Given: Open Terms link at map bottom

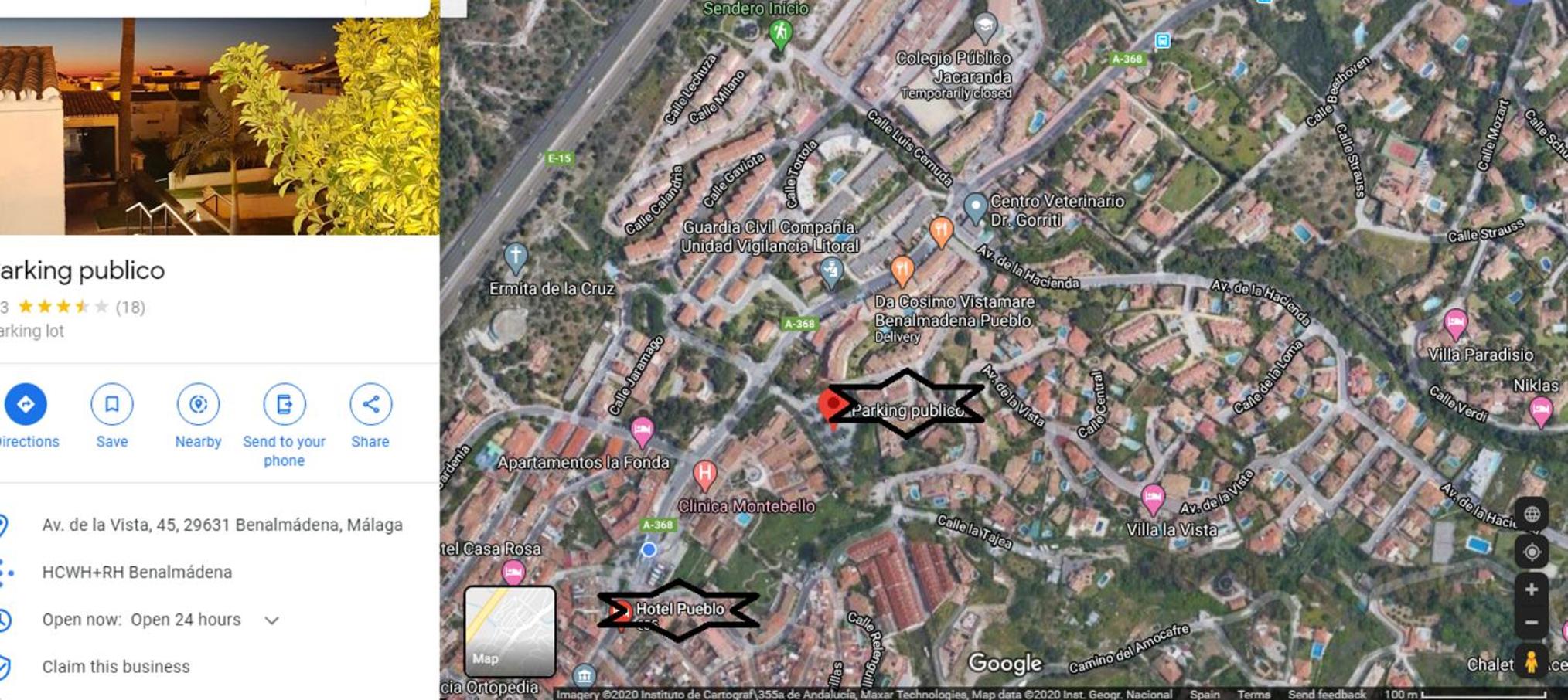Looking at the screenshot, I should click(x=1253, y=694).
